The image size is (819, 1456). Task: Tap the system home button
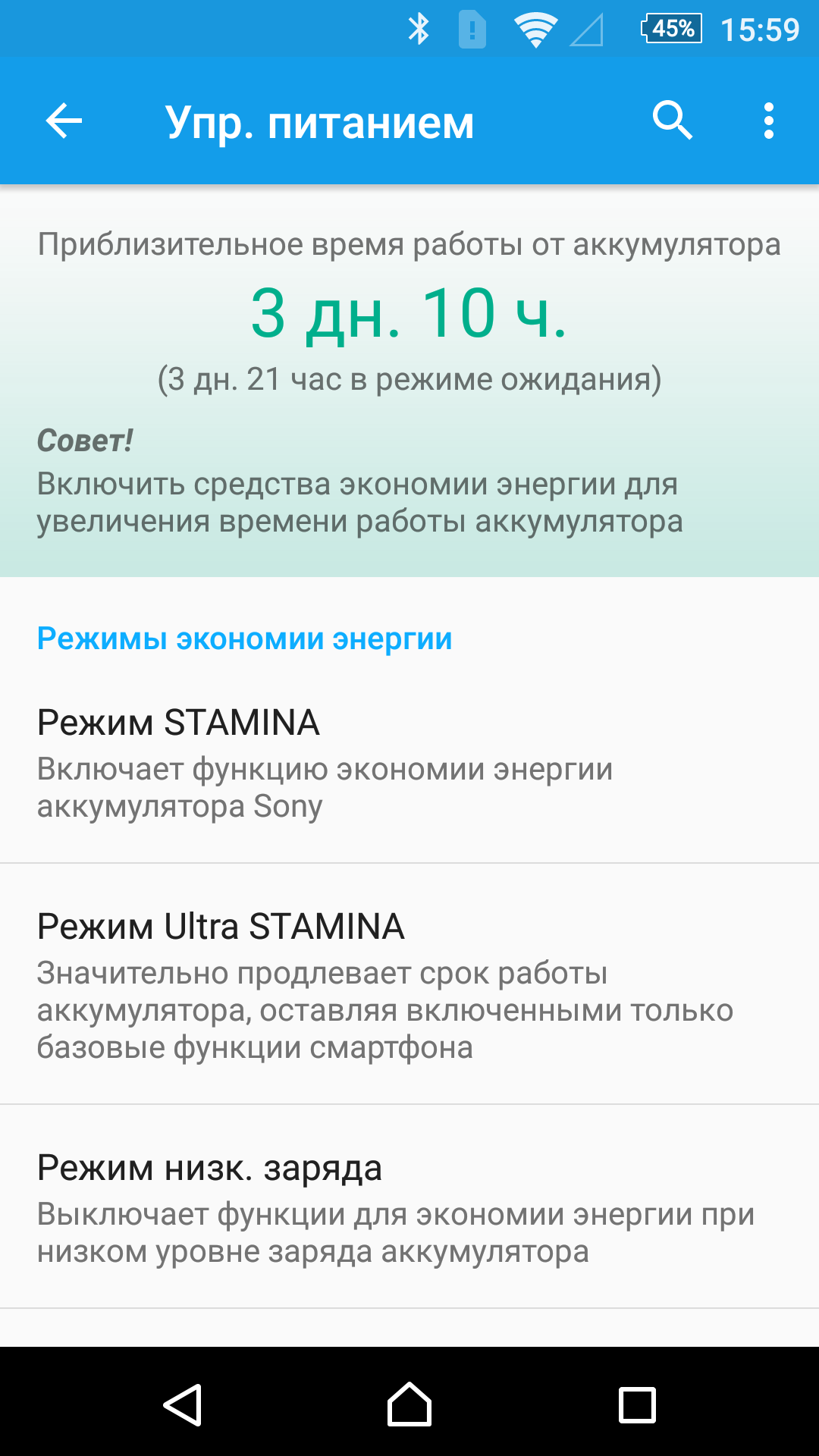[x=409, y=1405]
